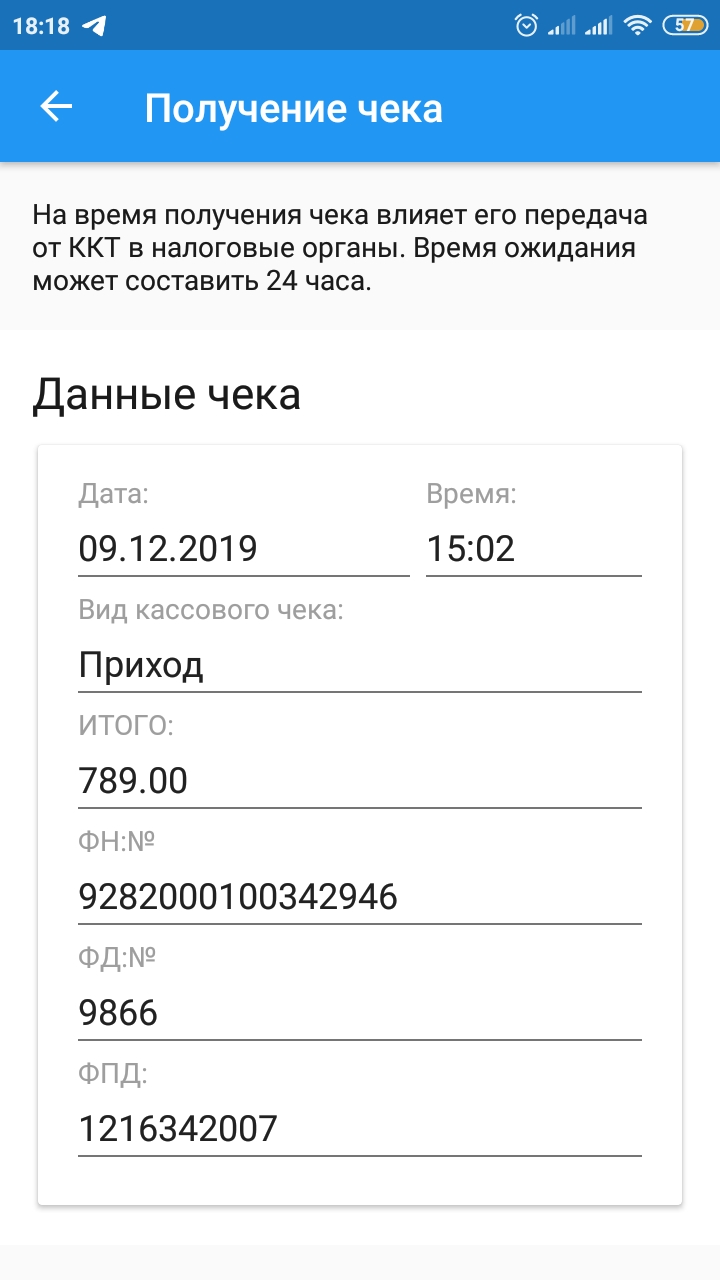
Task: Change the Время field showing 15:02
Action: click(x=534, y=549)
